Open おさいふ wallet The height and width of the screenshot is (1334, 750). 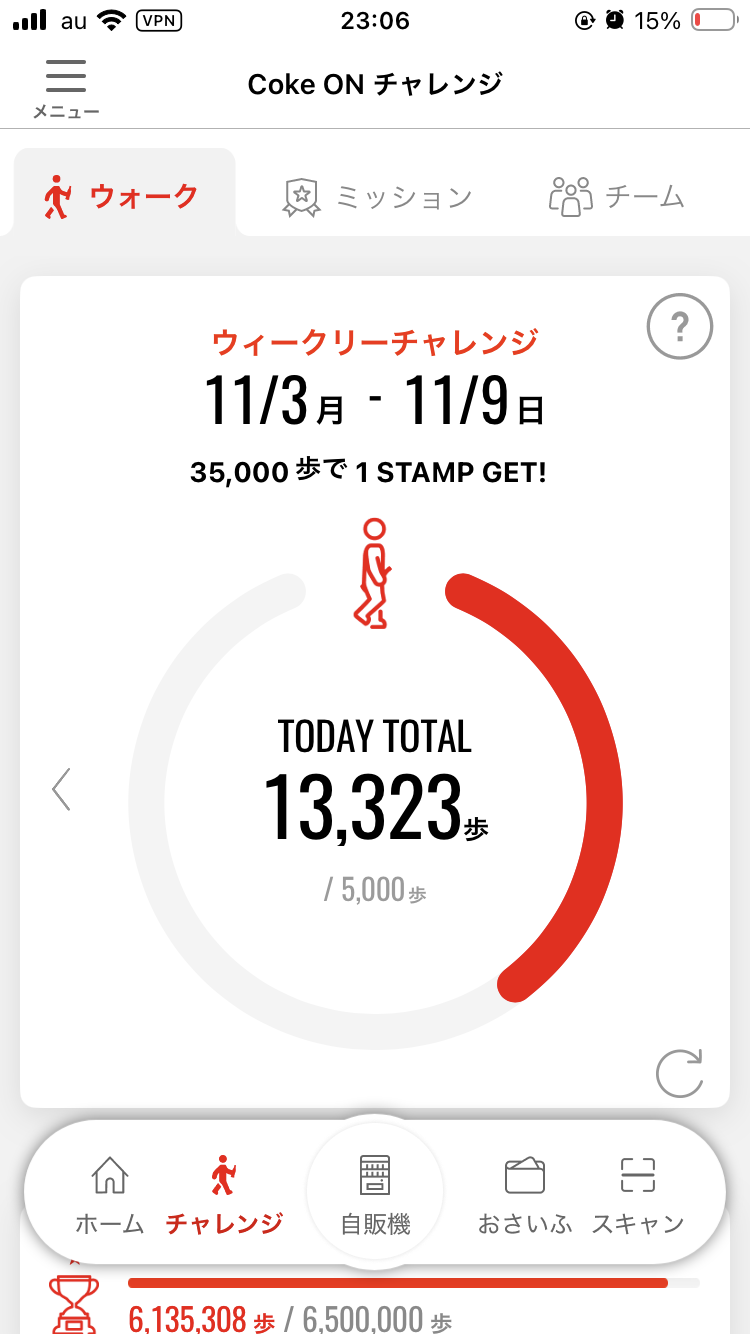pyautogui.click(x=524, y=1194)
